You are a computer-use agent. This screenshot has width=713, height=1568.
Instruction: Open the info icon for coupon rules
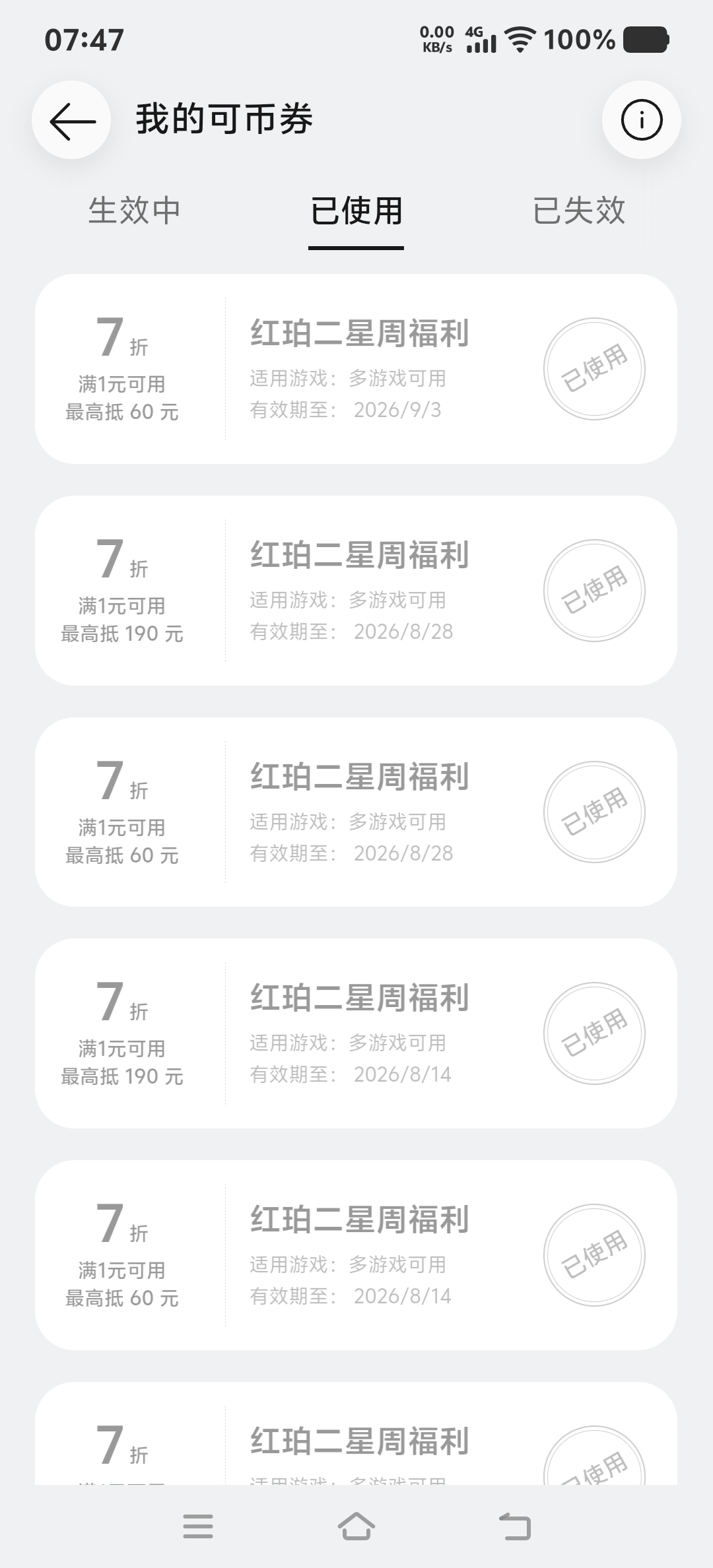[641, 120]
